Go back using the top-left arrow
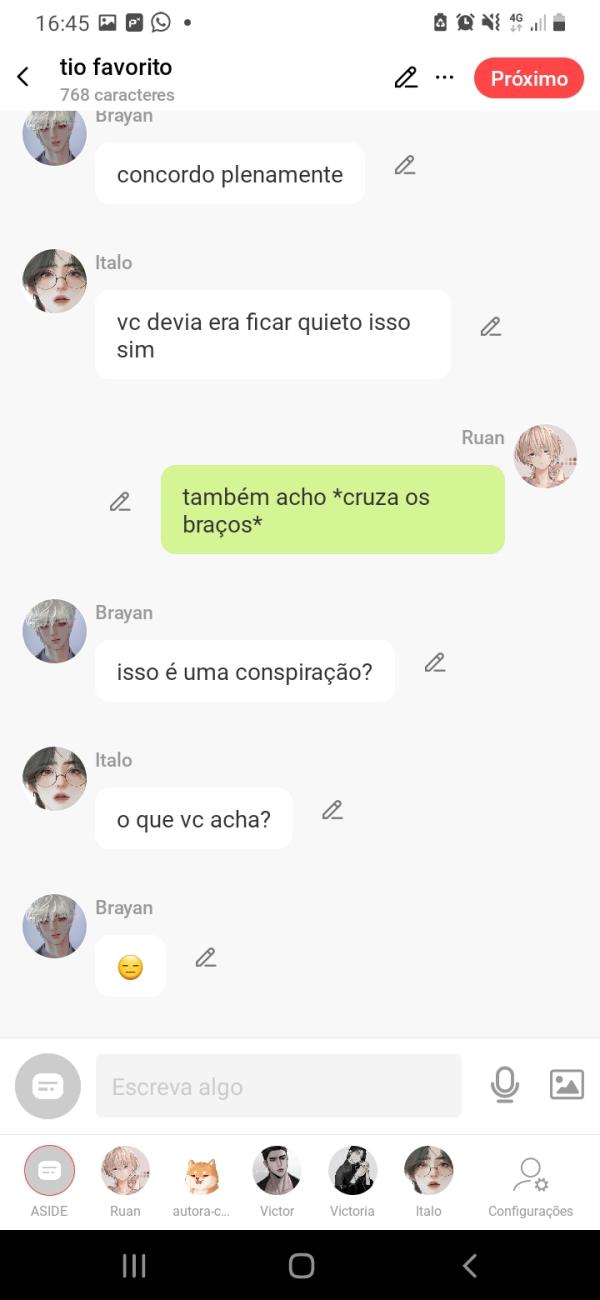Screen dimensions: 600x1300 (x=23, y=78)
